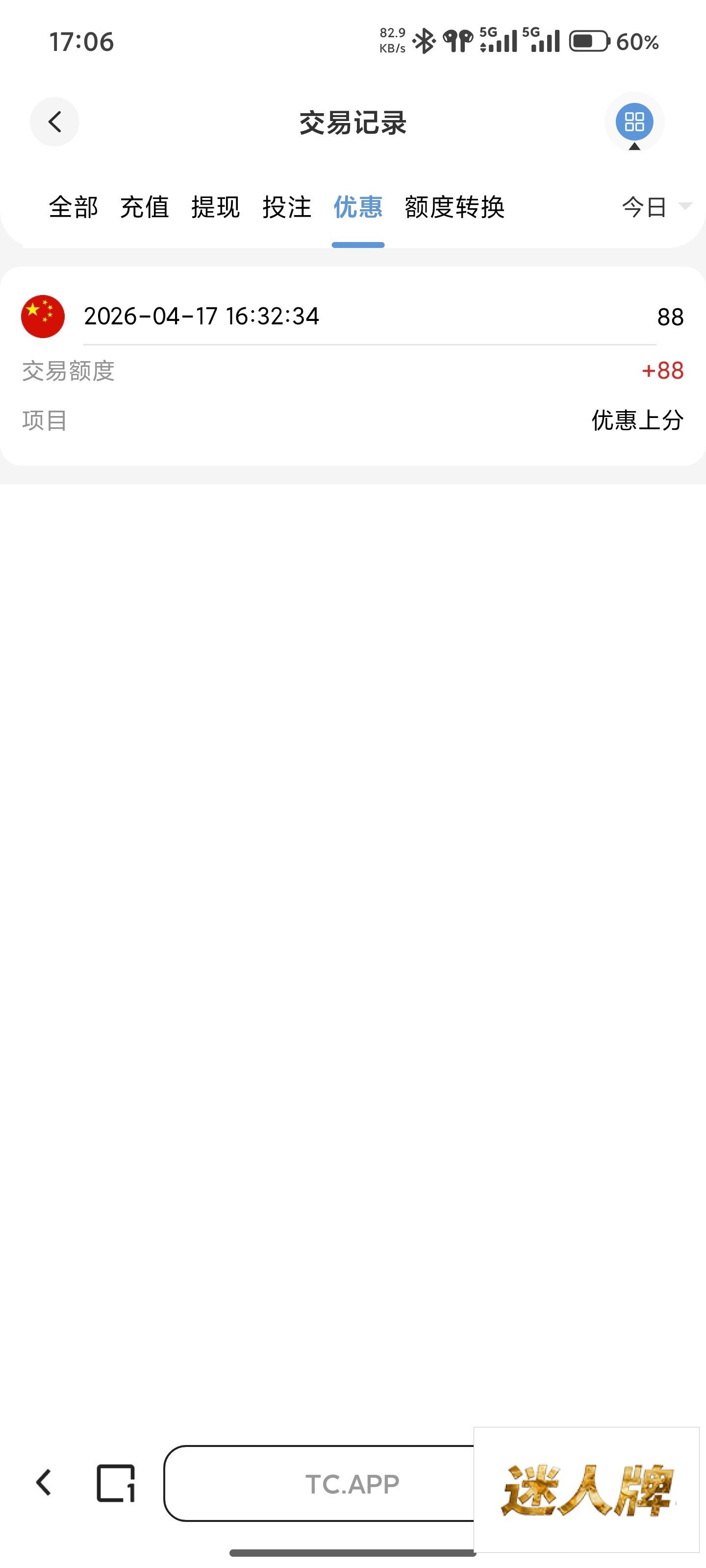The width and height of the screenshot is (706, 1568).
Task: Select the 提现 tab
Action: coord(216,207)
